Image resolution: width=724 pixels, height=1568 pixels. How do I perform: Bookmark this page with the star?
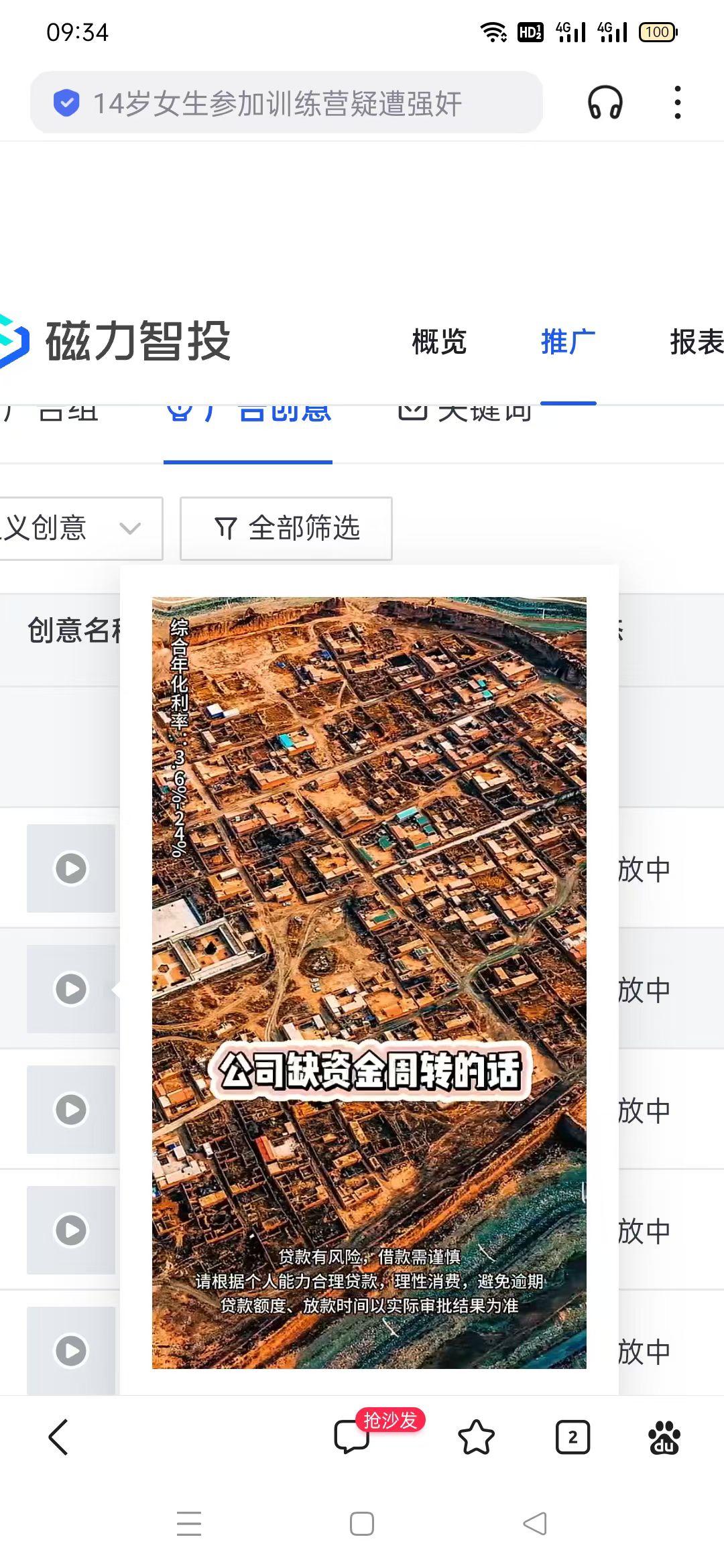click(x=476, y=1437)
